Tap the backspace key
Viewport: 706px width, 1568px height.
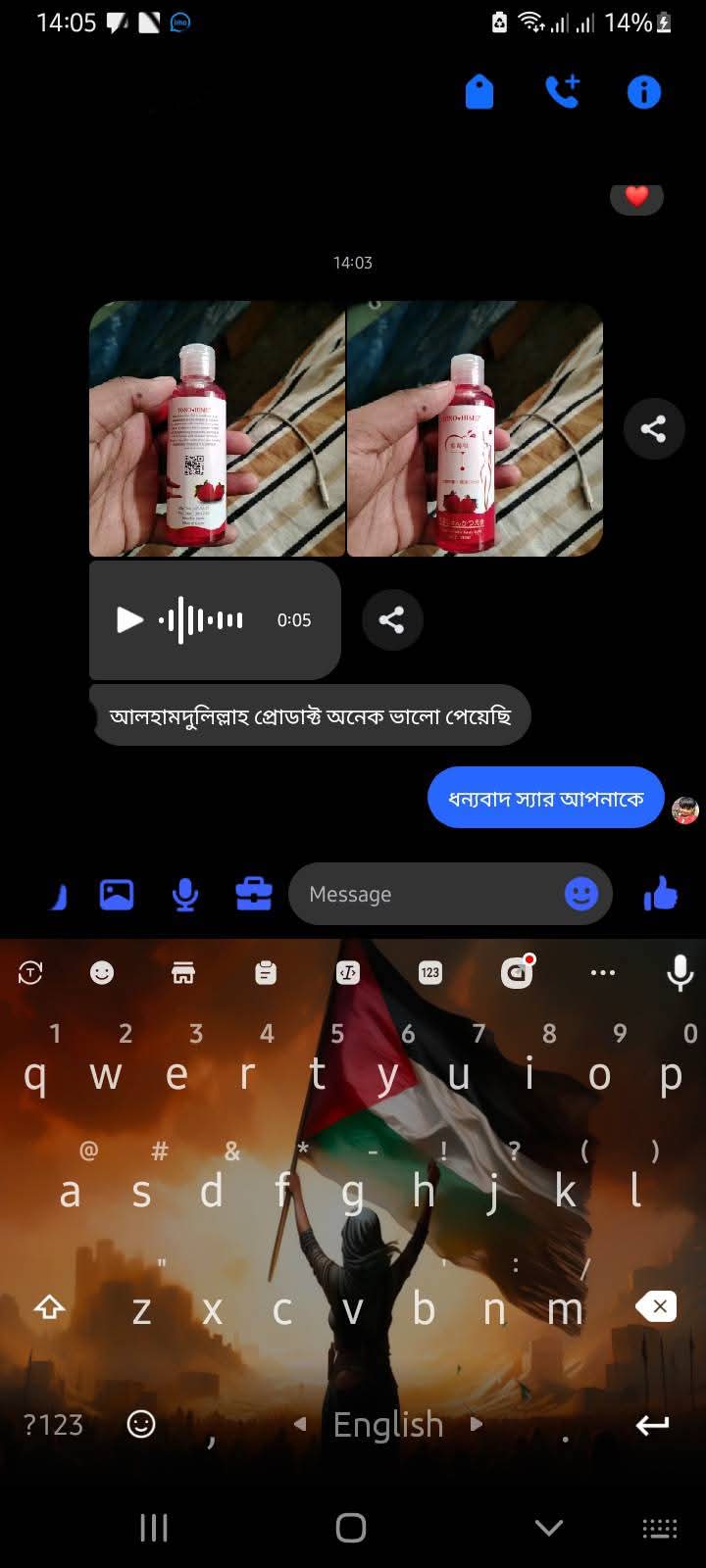pyautogui.click(x=655, y=1306)
